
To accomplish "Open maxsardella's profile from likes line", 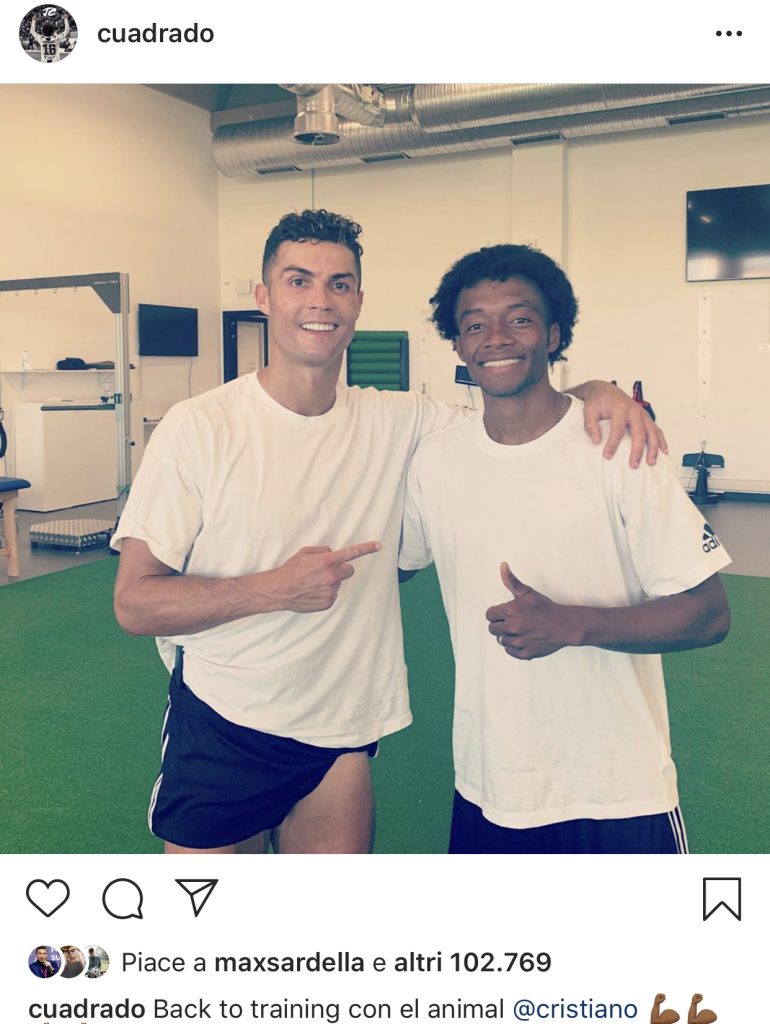I will (x=289, y=963).
